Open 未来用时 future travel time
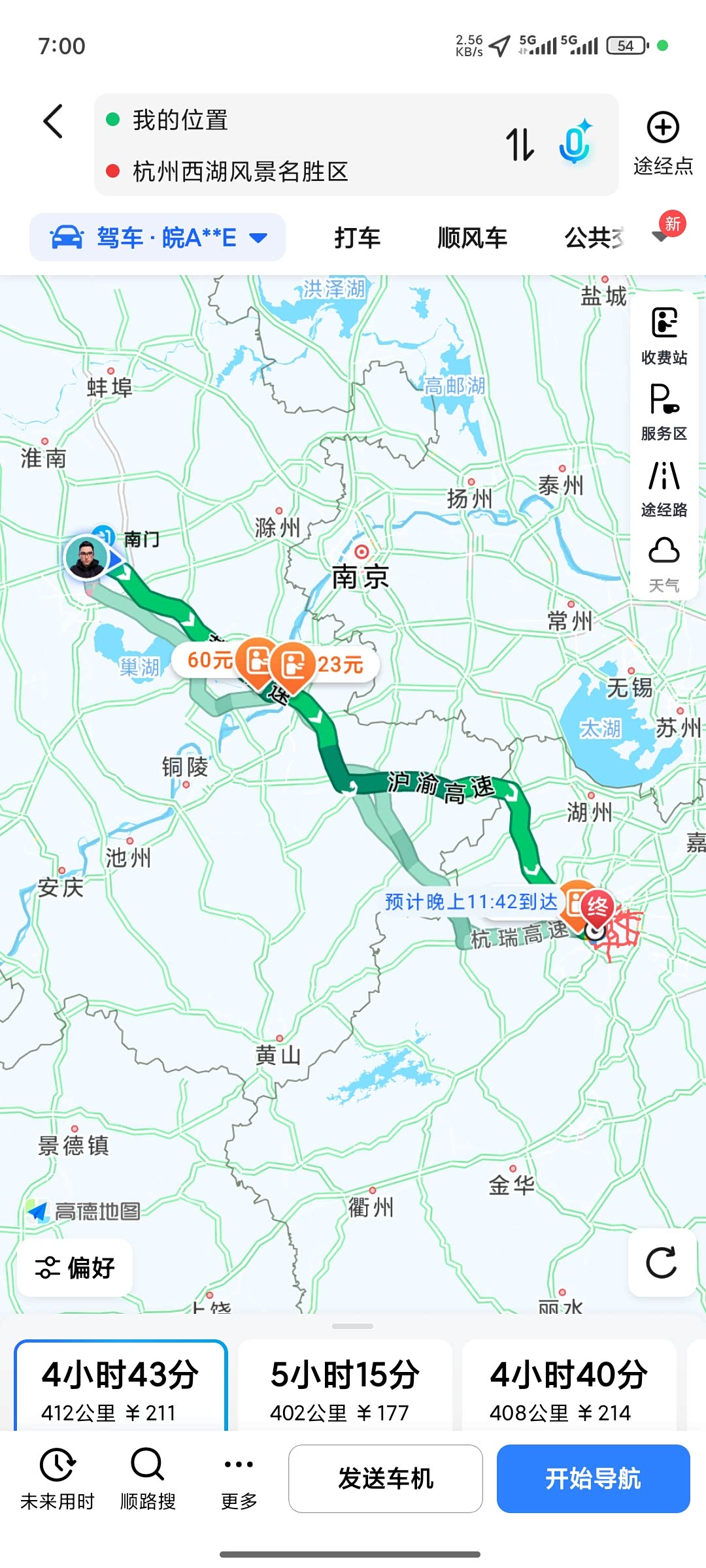 58,1478
